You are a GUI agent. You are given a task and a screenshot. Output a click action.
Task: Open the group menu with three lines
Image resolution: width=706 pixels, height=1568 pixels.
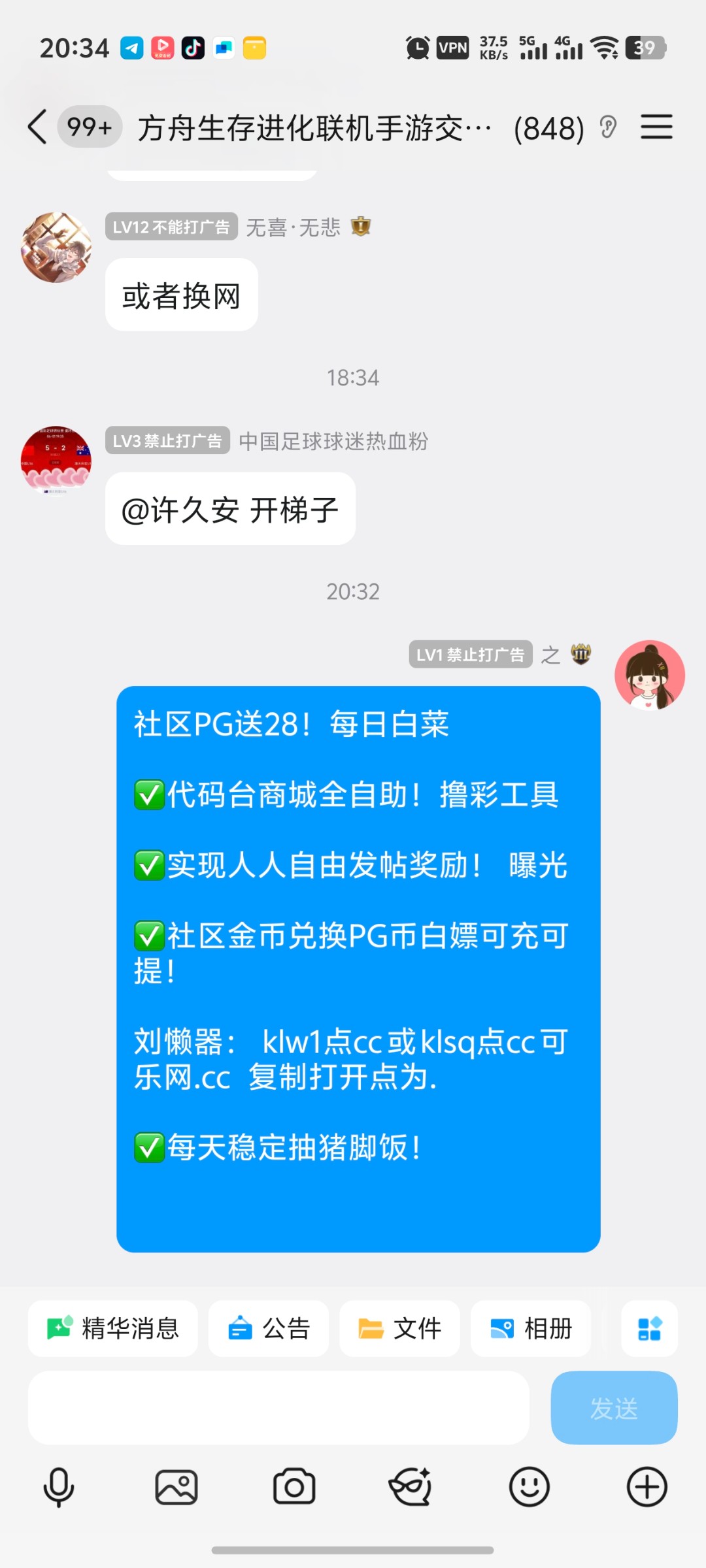[x=656, y=127]
